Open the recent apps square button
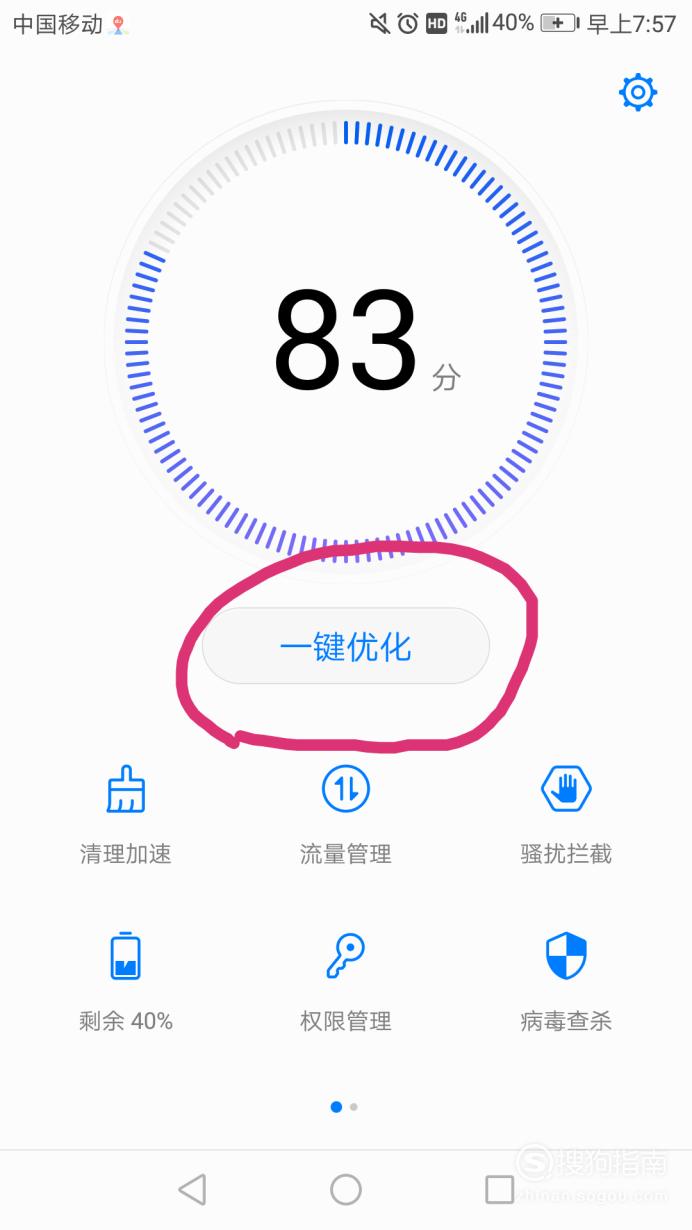Screen dimensions: 692x1230 click(x=499, y=1189)
